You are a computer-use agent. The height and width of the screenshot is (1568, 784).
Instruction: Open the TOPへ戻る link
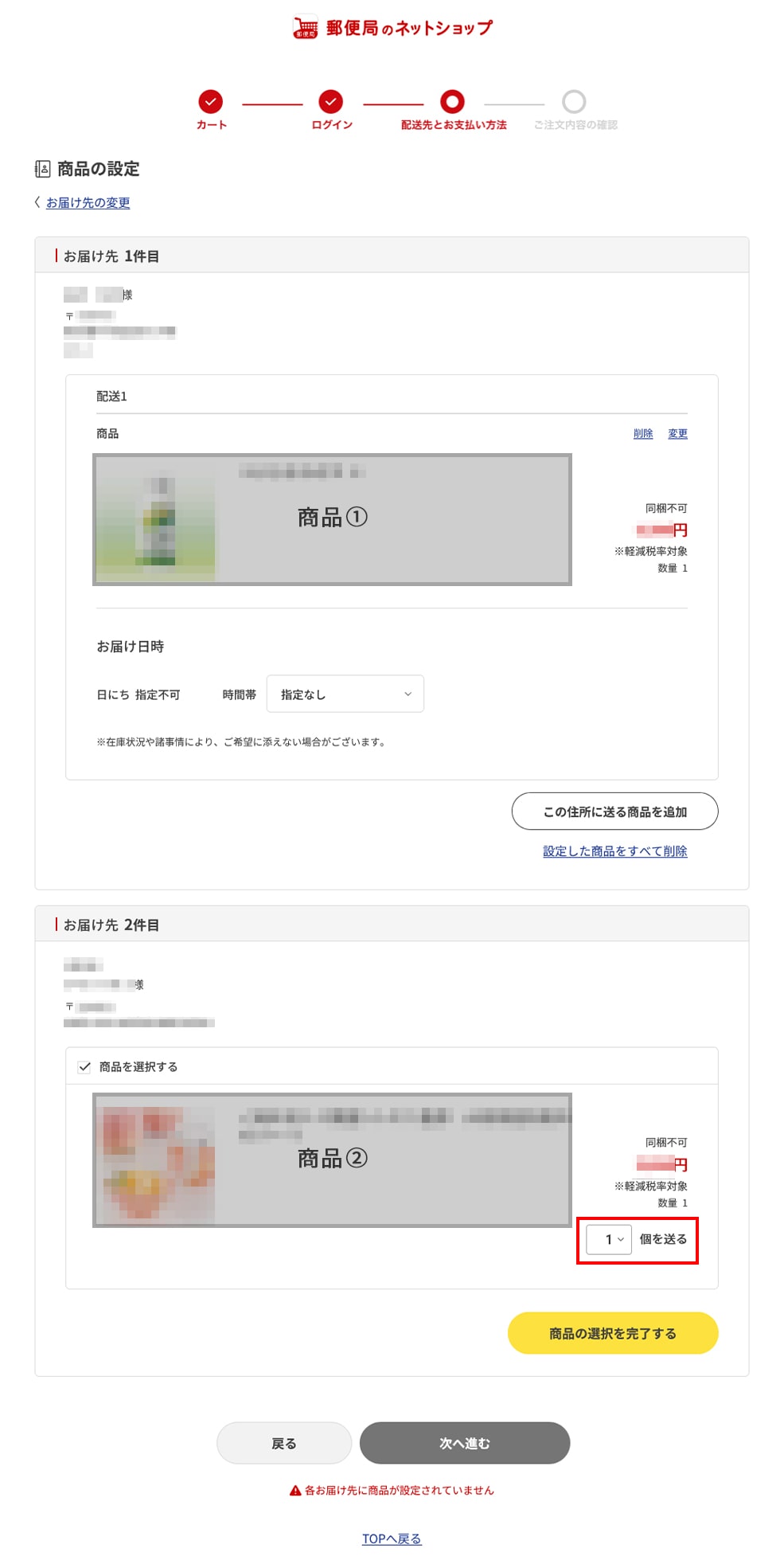click(x=392, y=1539)
